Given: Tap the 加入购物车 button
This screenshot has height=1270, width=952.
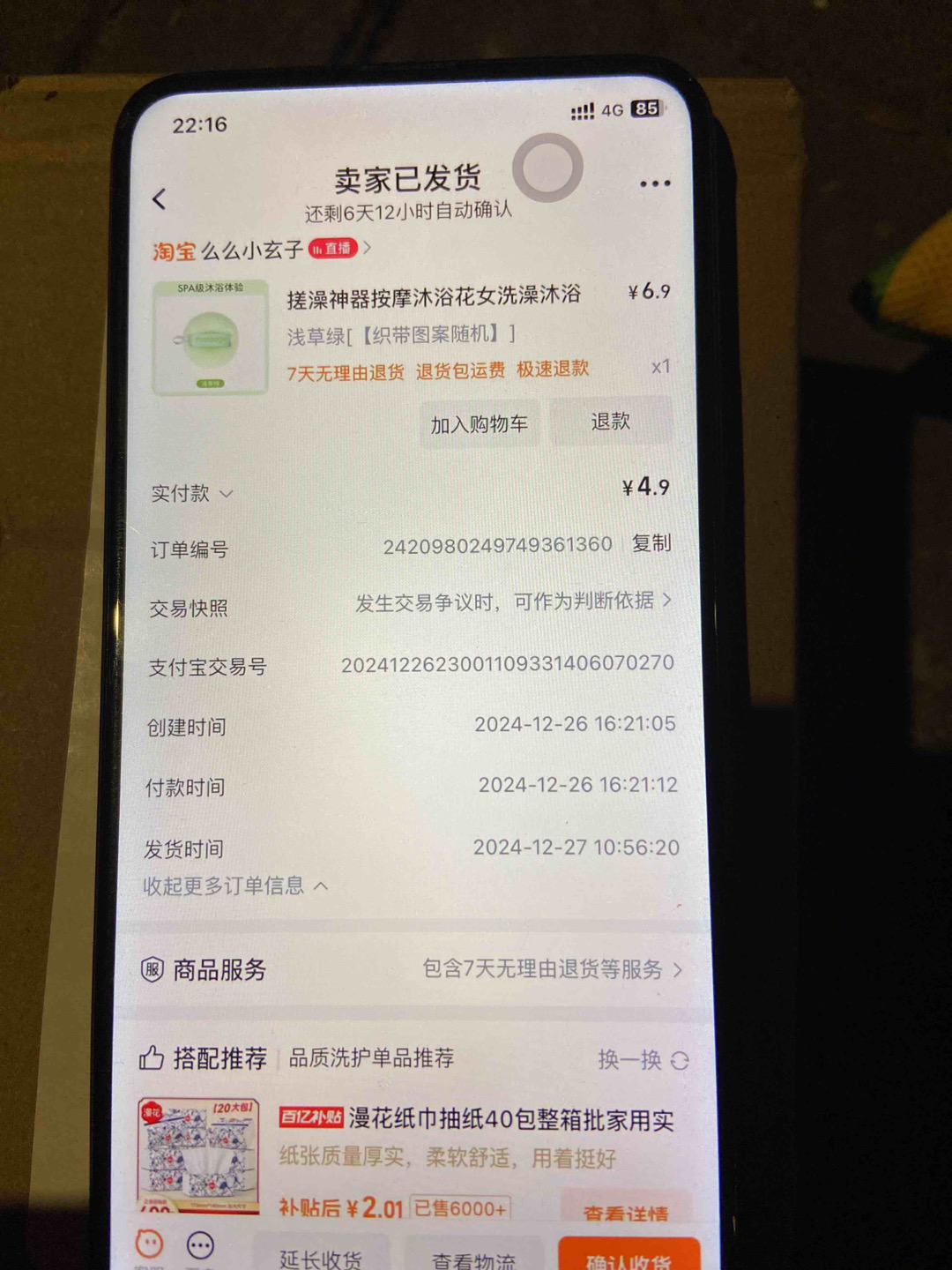Looking at the screenshot, I should coord(479,424).
